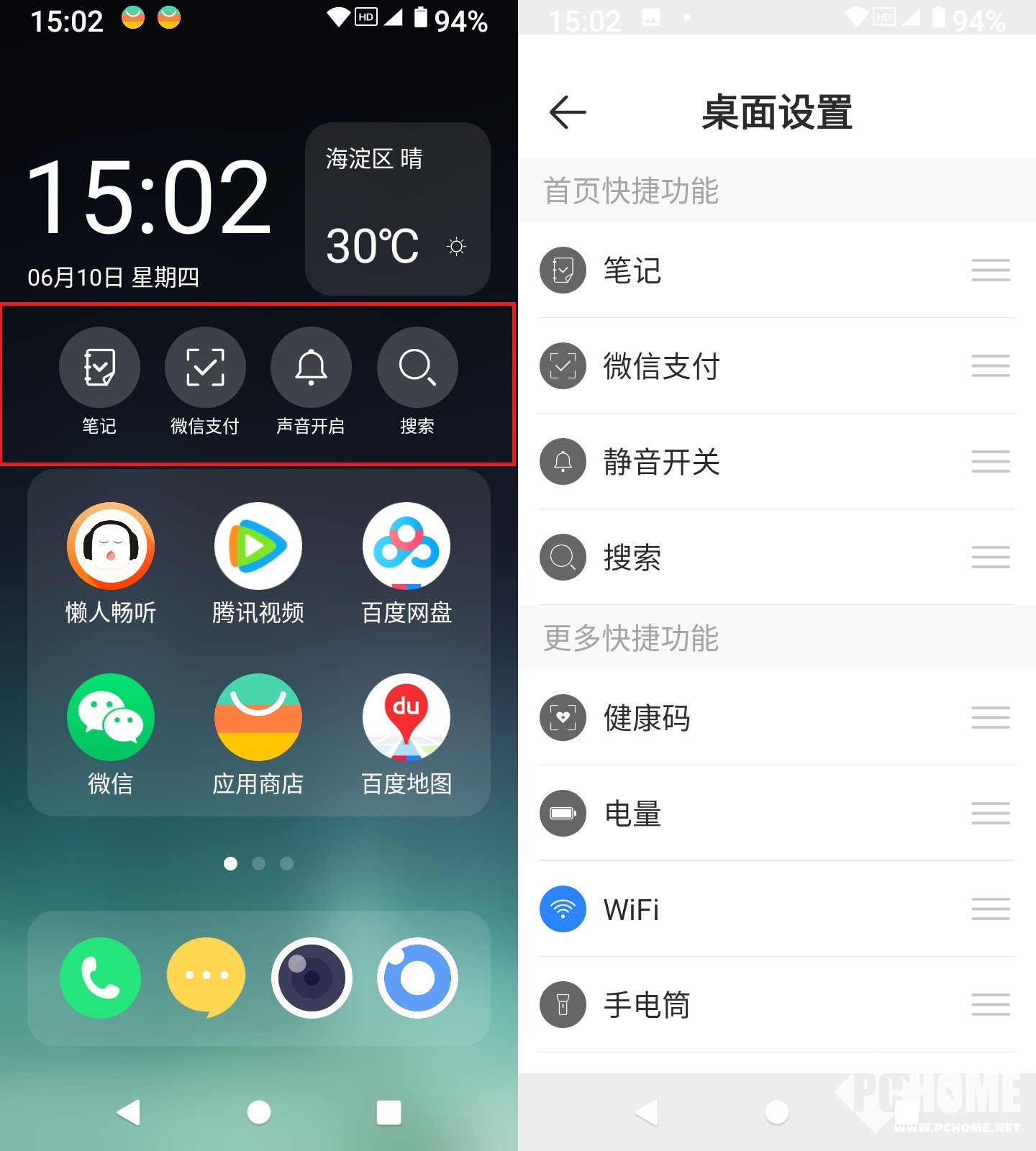The height and width of the screenshot is (1151, 1036).
Task: Launch the 懒人畅听 app
Action: click(111, 547)
